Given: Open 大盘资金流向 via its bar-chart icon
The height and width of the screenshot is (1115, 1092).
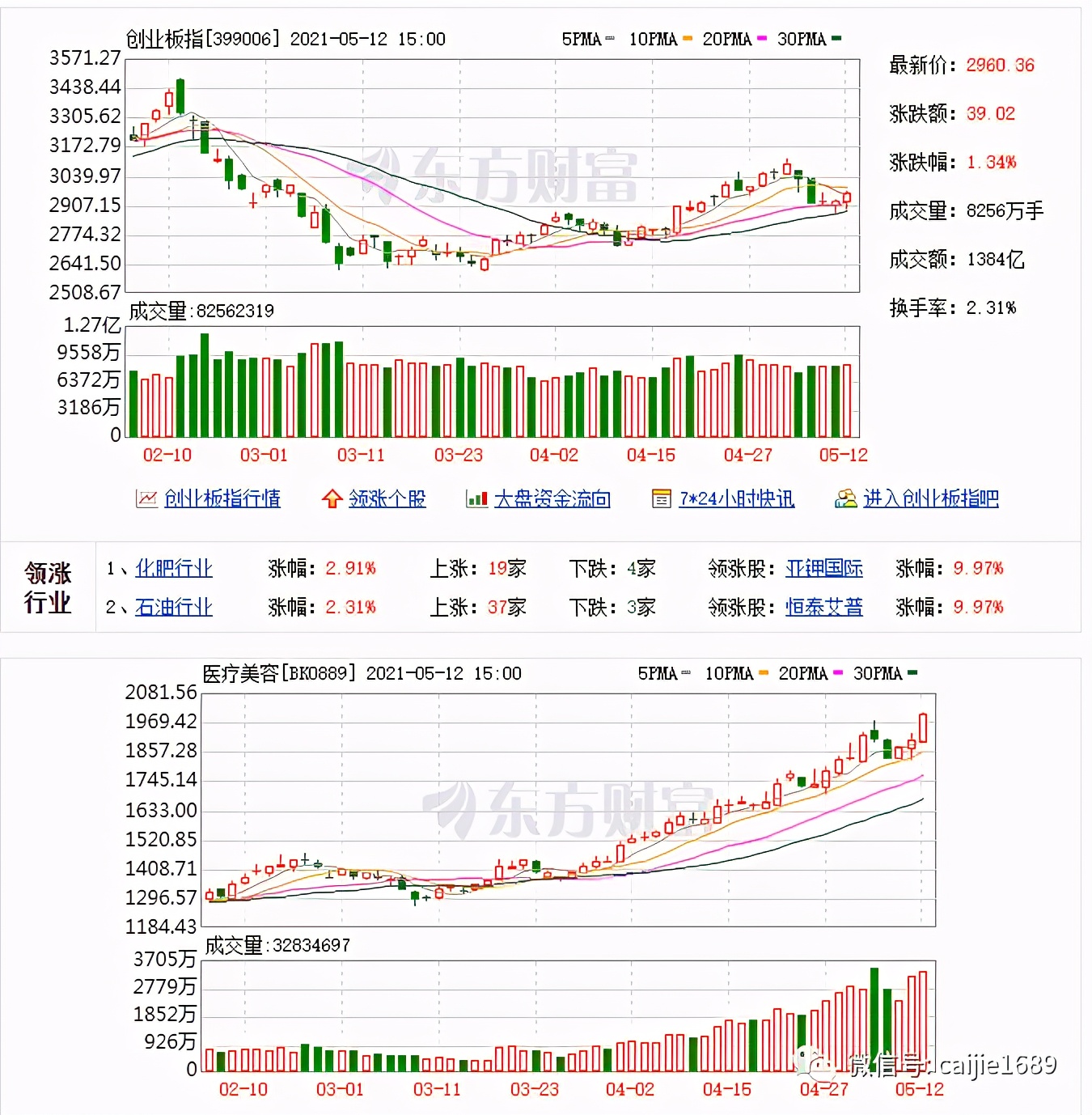Looking at the screenshot, I should pos(477,498).
